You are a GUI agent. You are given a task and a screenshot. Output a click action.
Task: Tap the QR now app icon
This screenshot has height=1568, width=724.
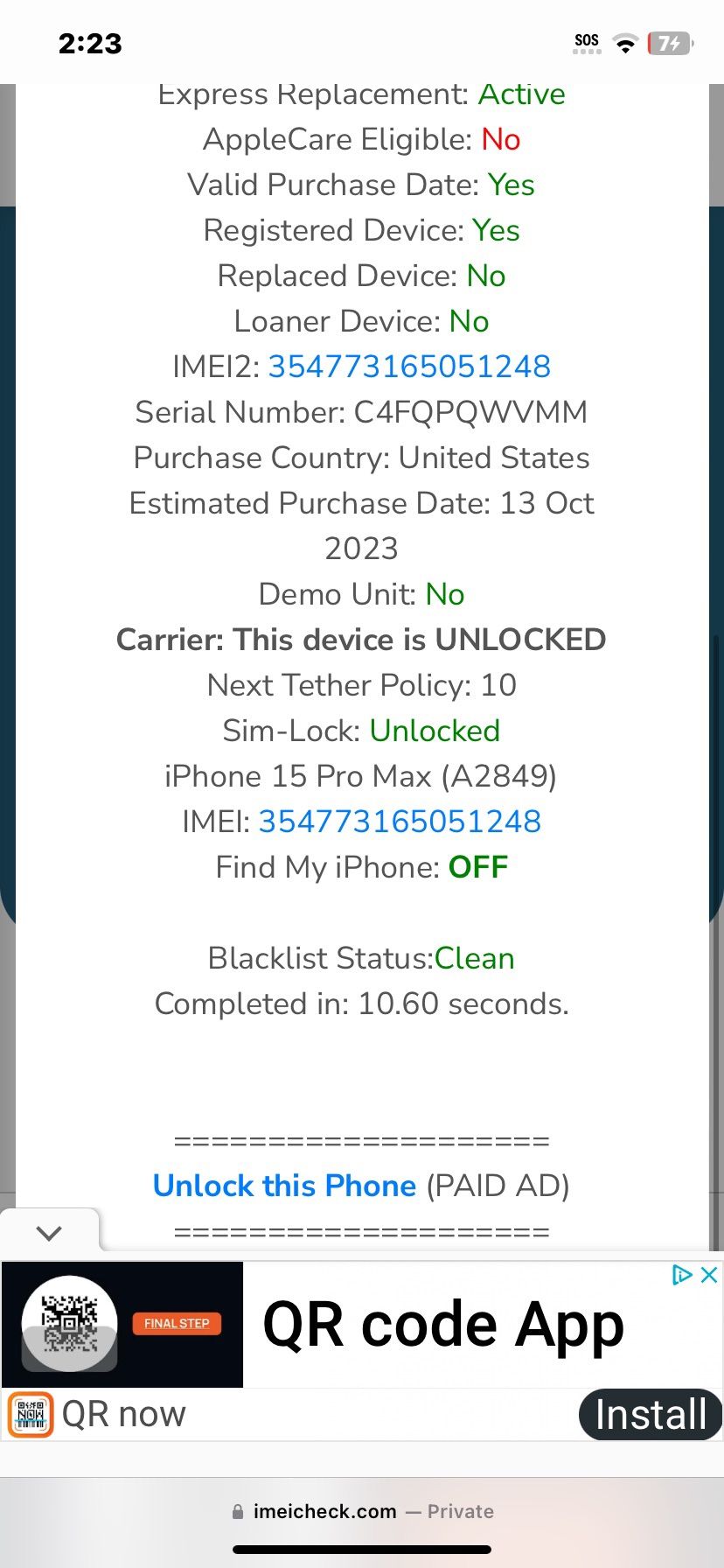click(x=31, y=1414)
